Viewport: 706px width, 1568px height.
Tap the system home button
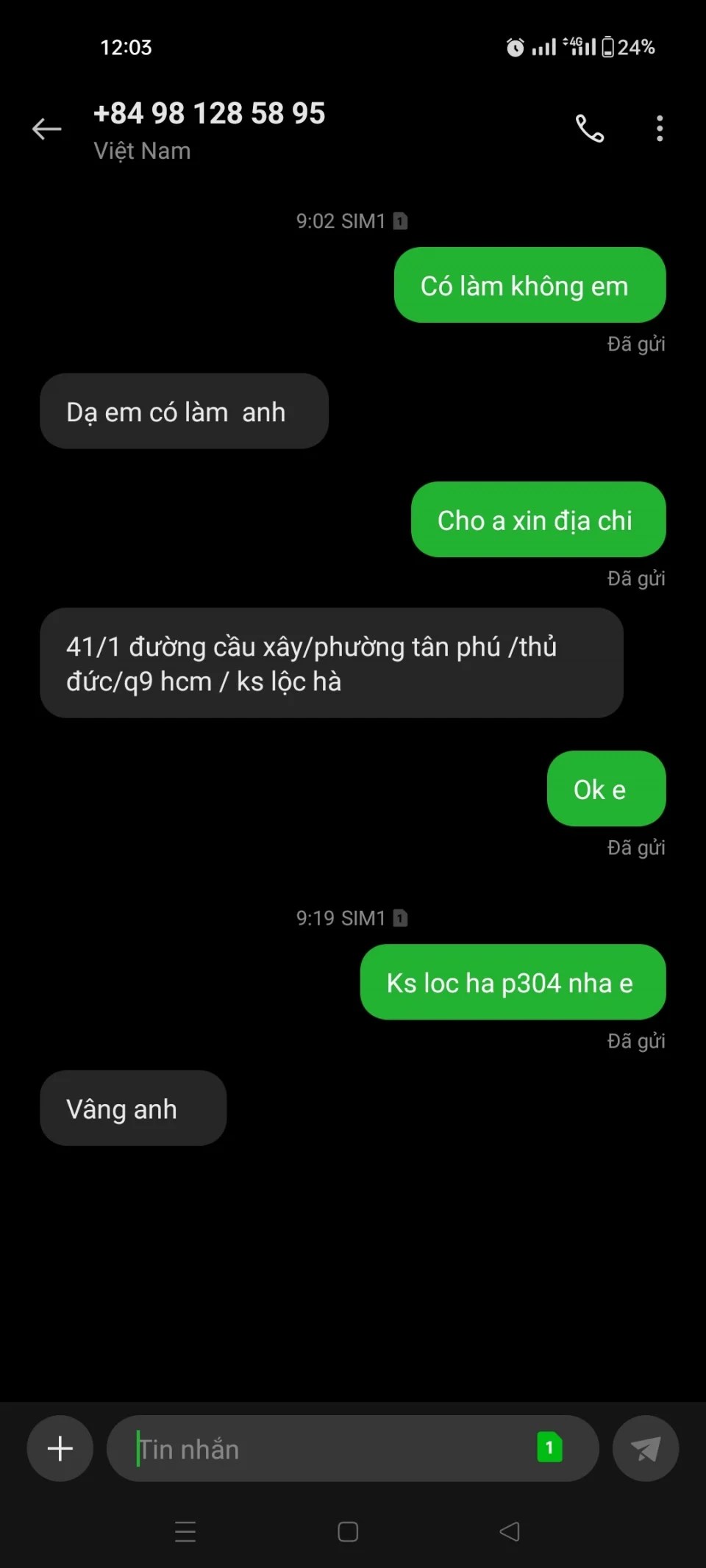click(x=348, y=1532)
